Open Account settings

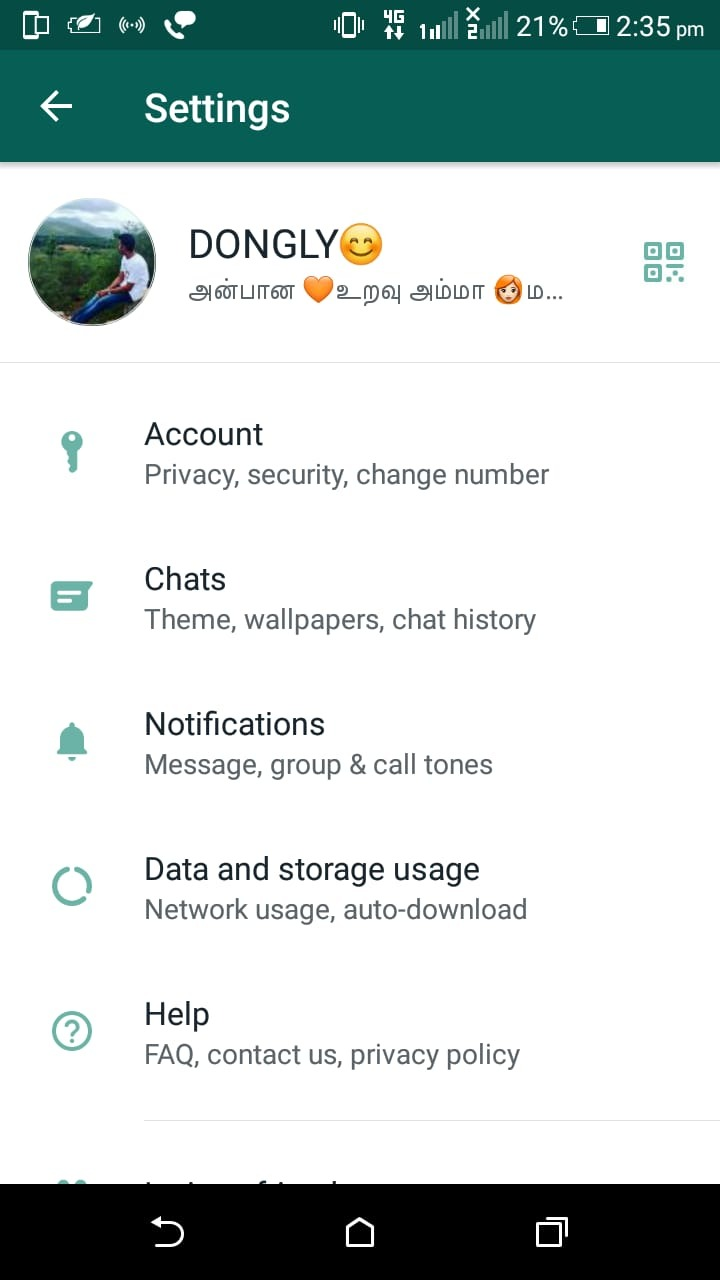click(346, 453)
